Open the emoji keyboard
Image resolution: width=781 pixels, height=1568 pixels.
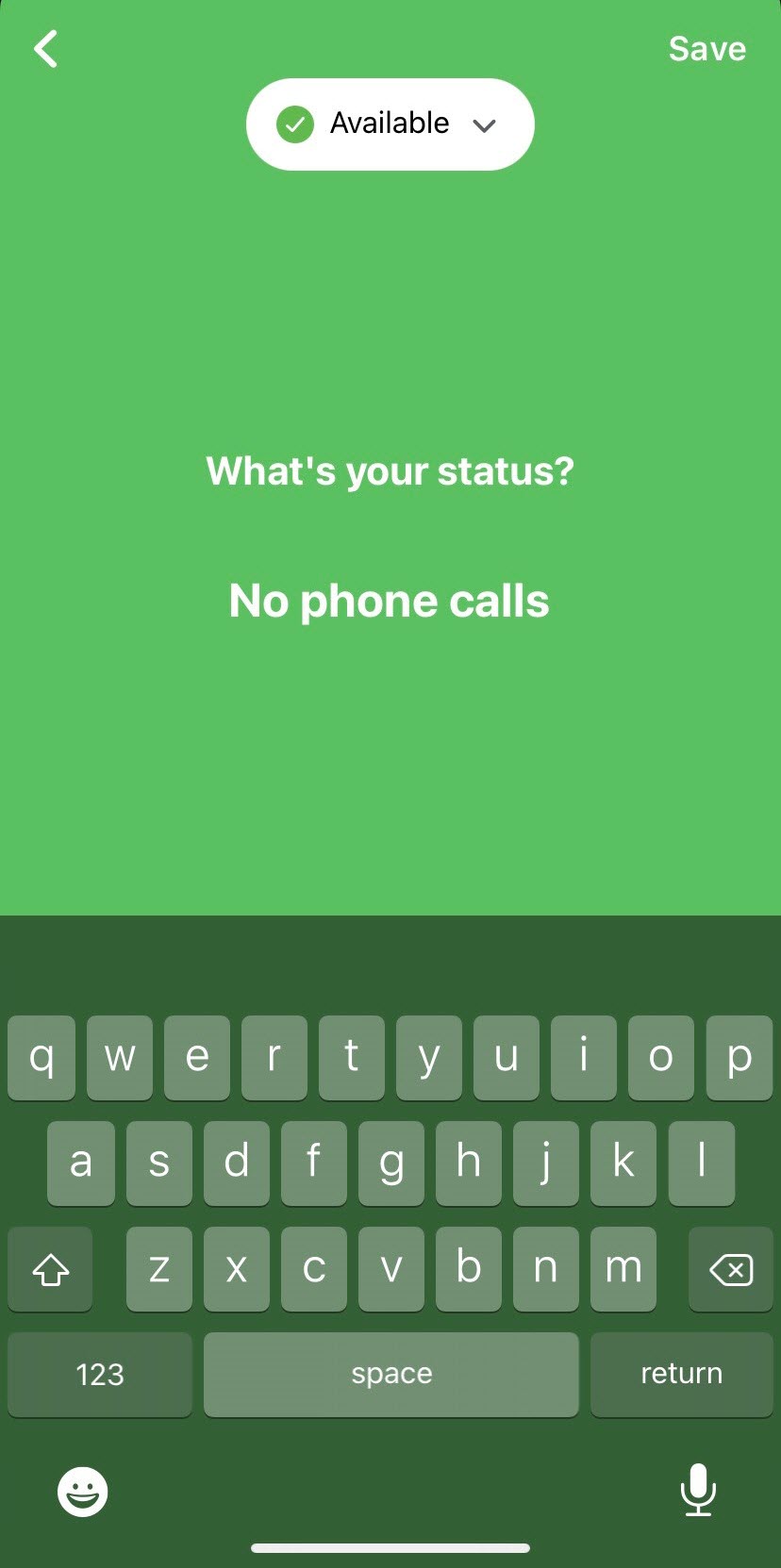click(x=83, y=1492)
